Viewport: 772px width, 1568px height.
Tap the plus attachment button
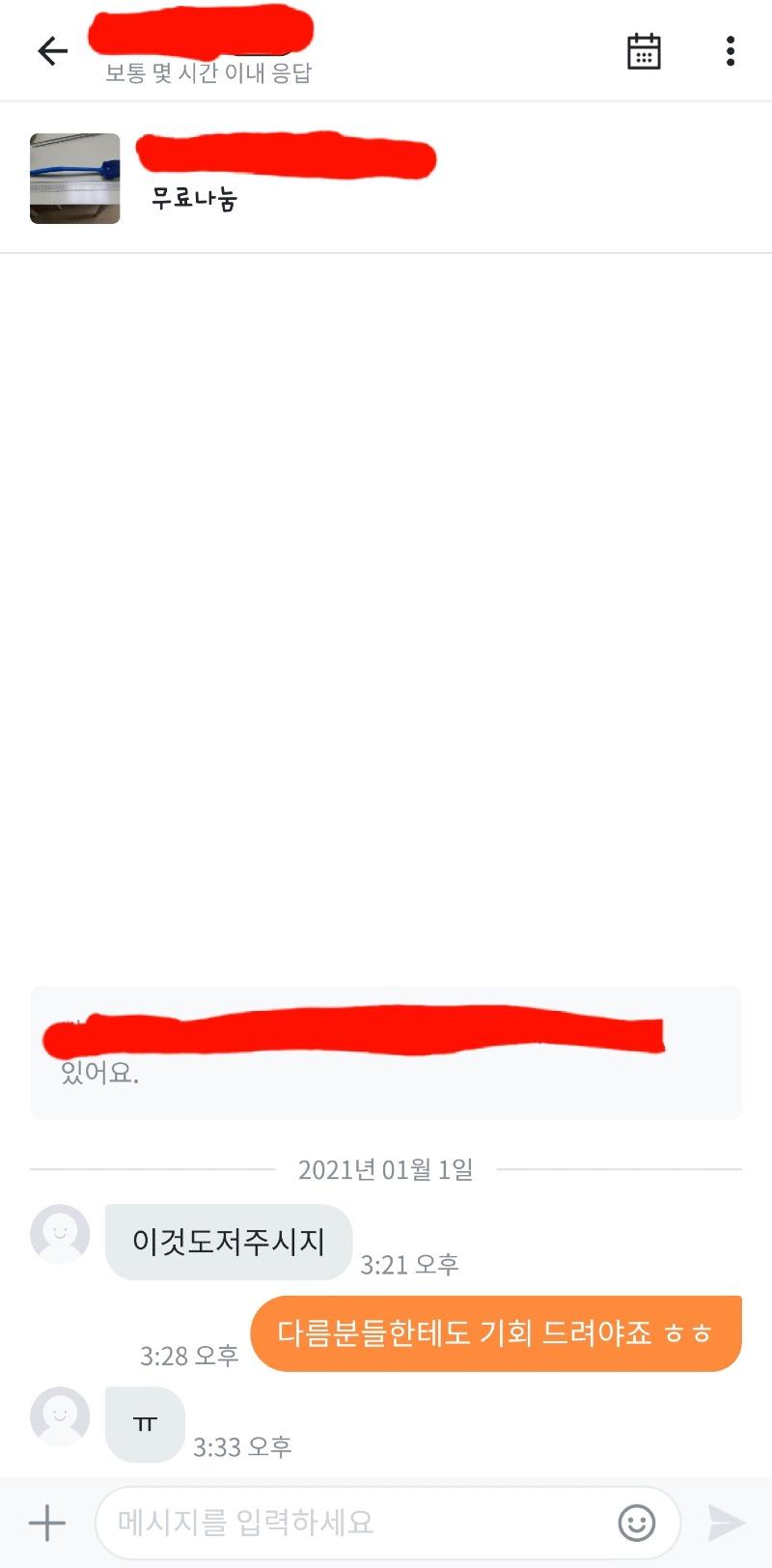pyautogui.click(x=46, y=1524)
